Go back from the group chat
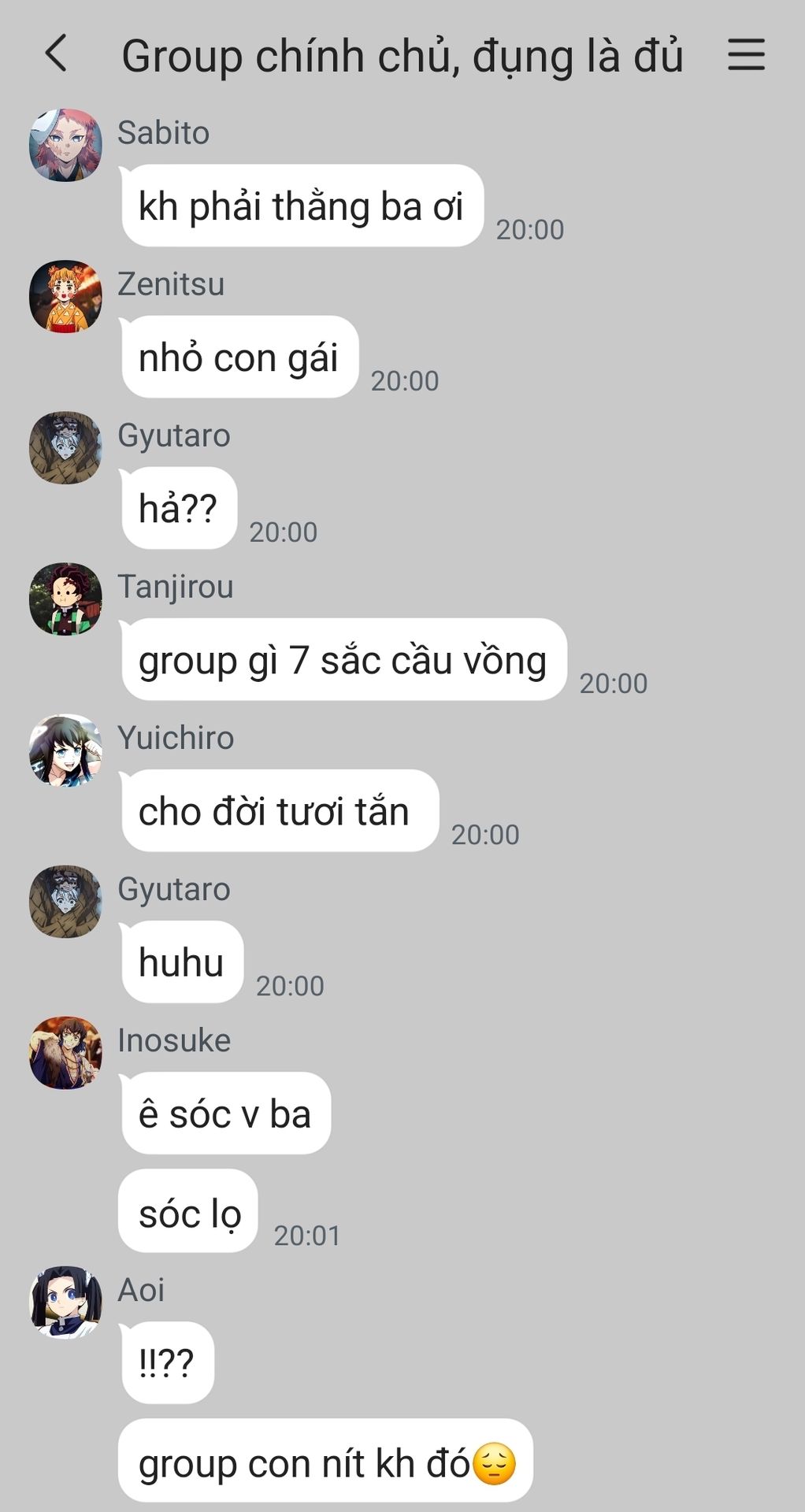The width and height of the screenshot is (805, 1512). pos(57,54)
